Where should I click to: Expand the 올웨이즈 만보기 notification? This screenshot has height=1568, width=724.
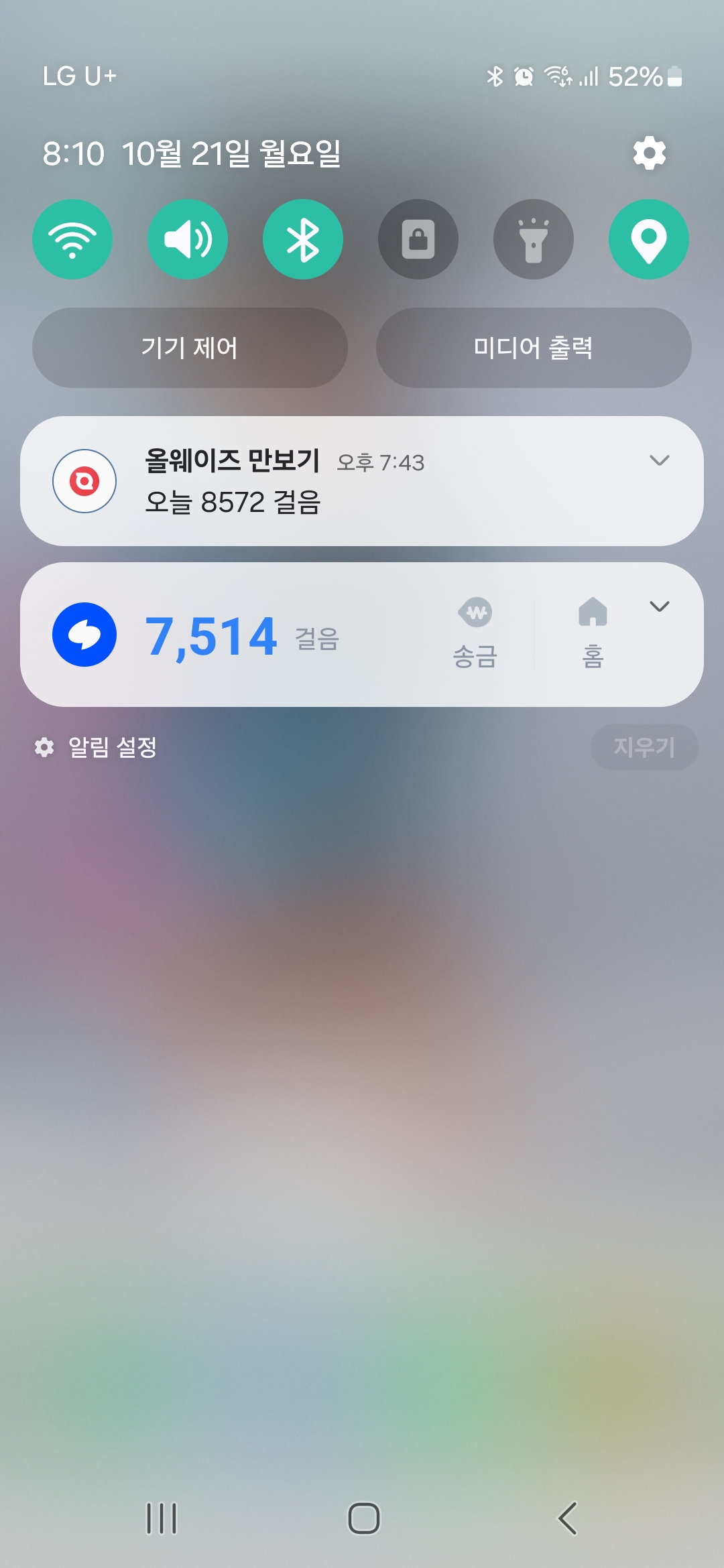click(x=660, y=460)
